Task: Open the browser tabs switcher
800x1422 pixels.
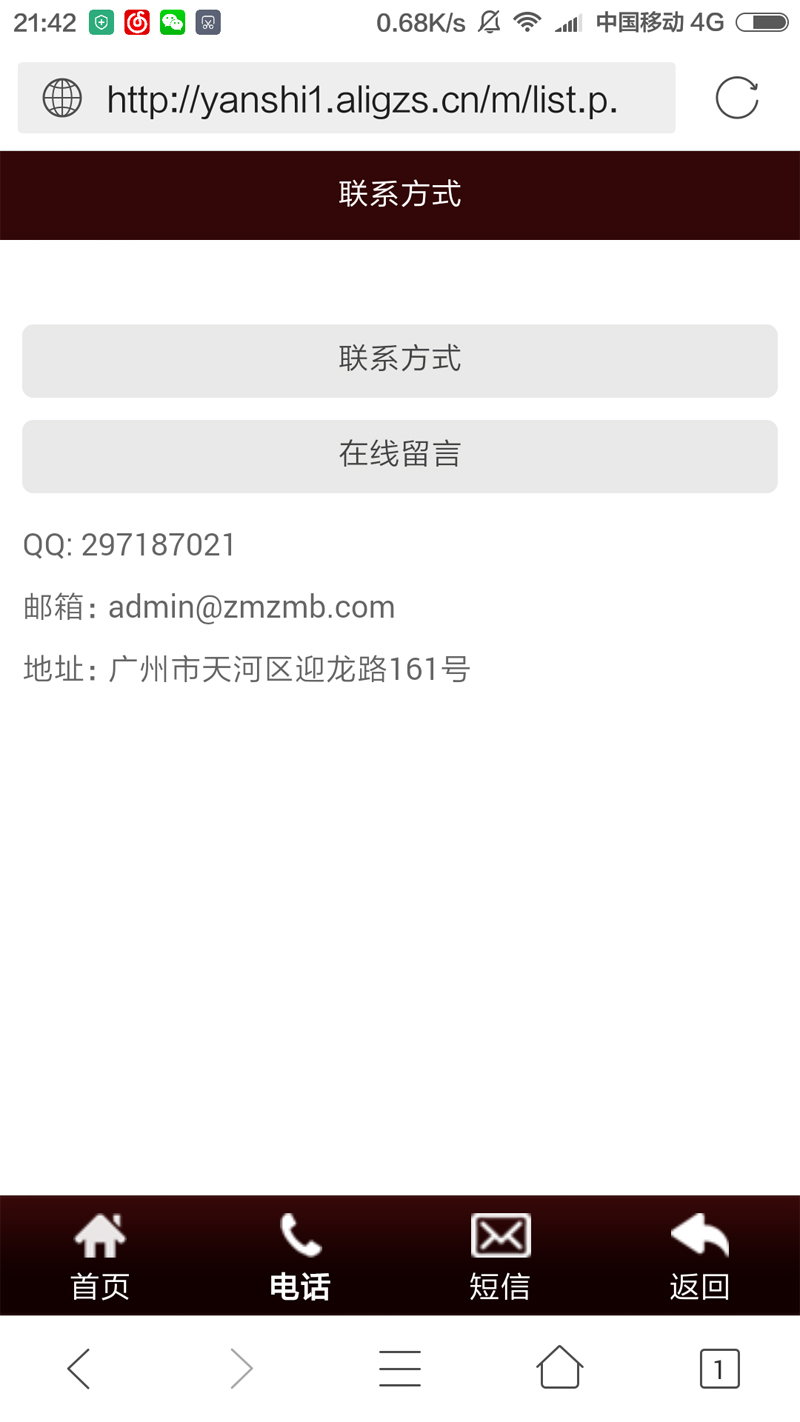Action: coord(719,1368)
